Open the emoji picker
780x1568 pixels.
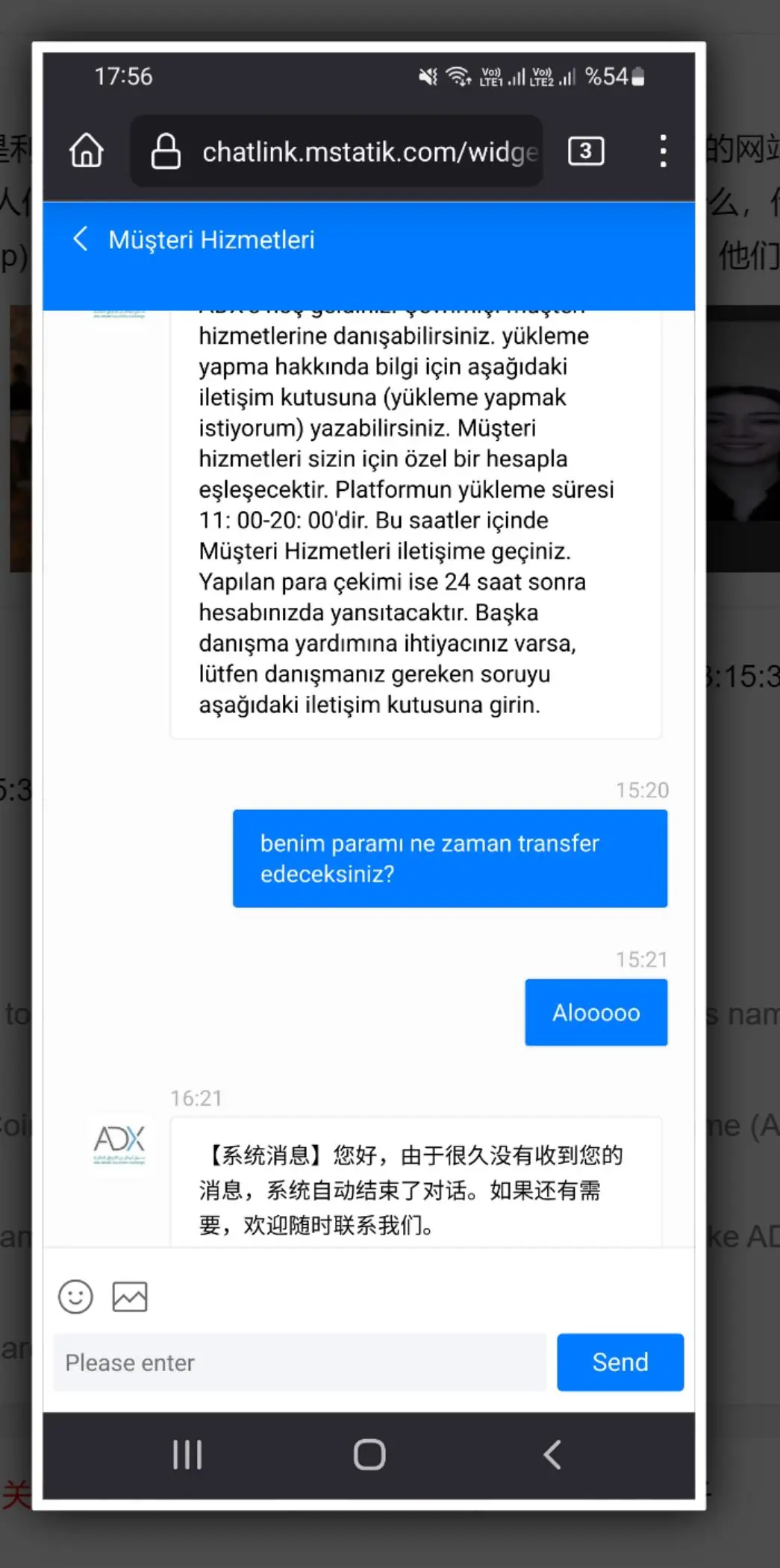75,1296
